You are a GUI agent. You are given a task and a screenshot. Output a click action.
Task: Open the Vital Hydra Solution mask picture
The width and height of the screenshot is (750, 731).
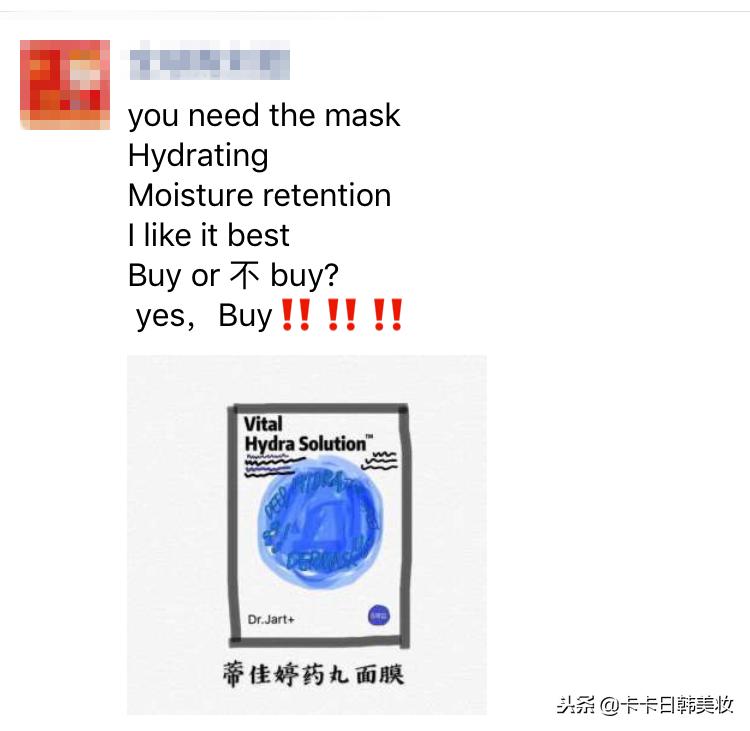tap(307, 534)
